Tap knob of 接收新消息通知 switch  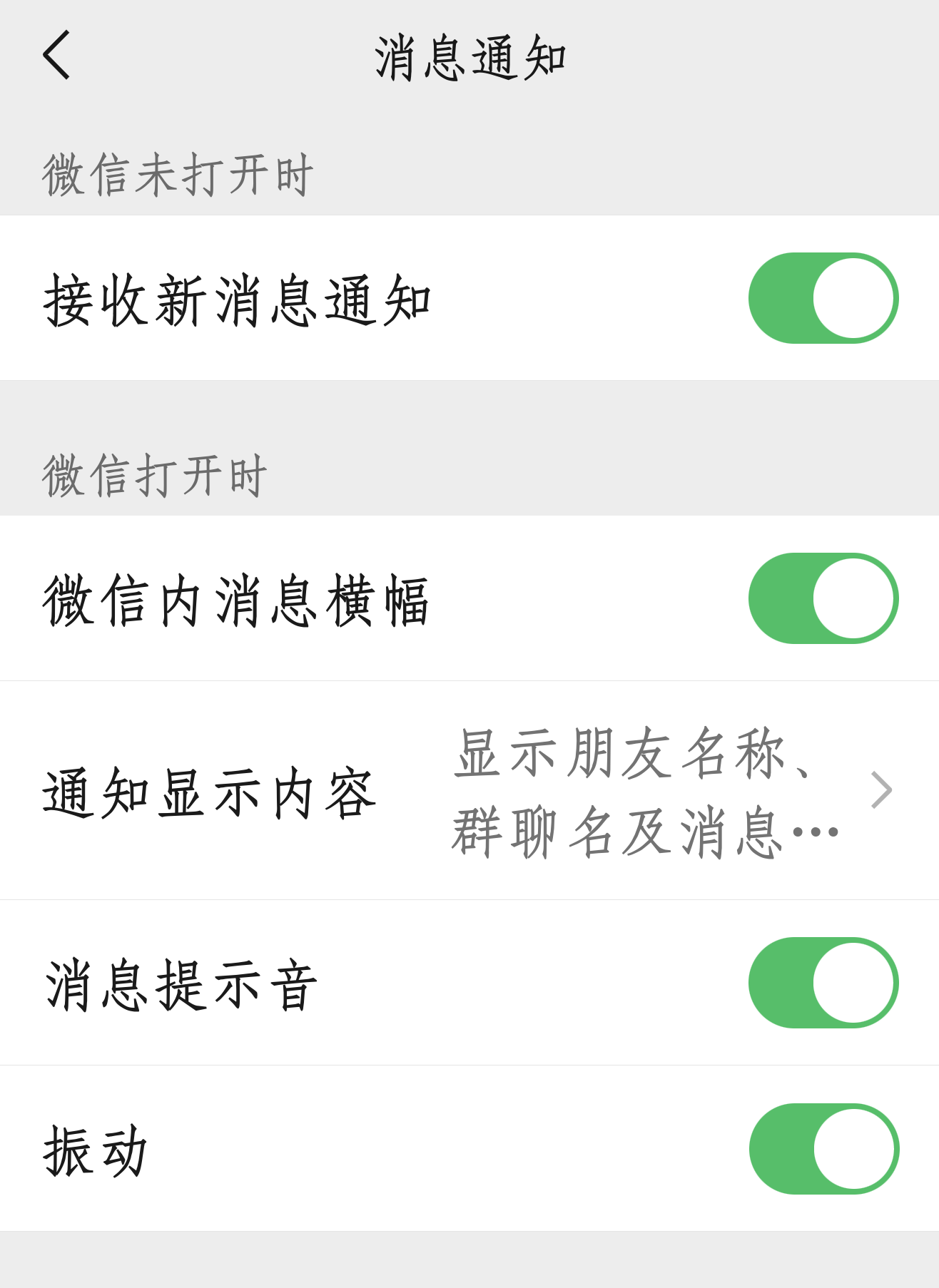pos(853,298)
